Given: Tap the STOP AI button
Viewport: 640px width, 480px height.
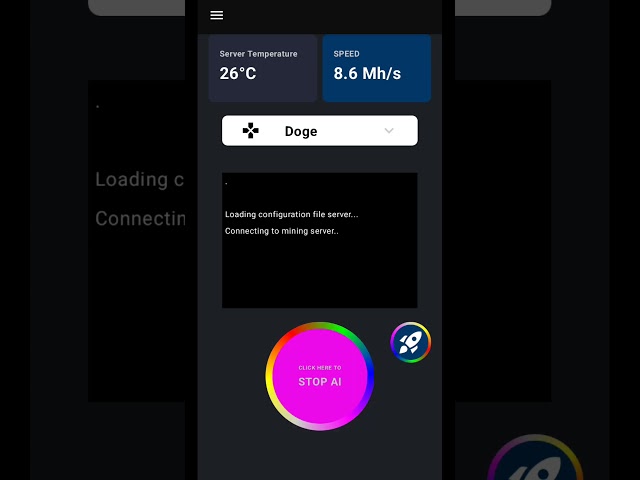Looking at the screenshot, I should tap(320, 377).
